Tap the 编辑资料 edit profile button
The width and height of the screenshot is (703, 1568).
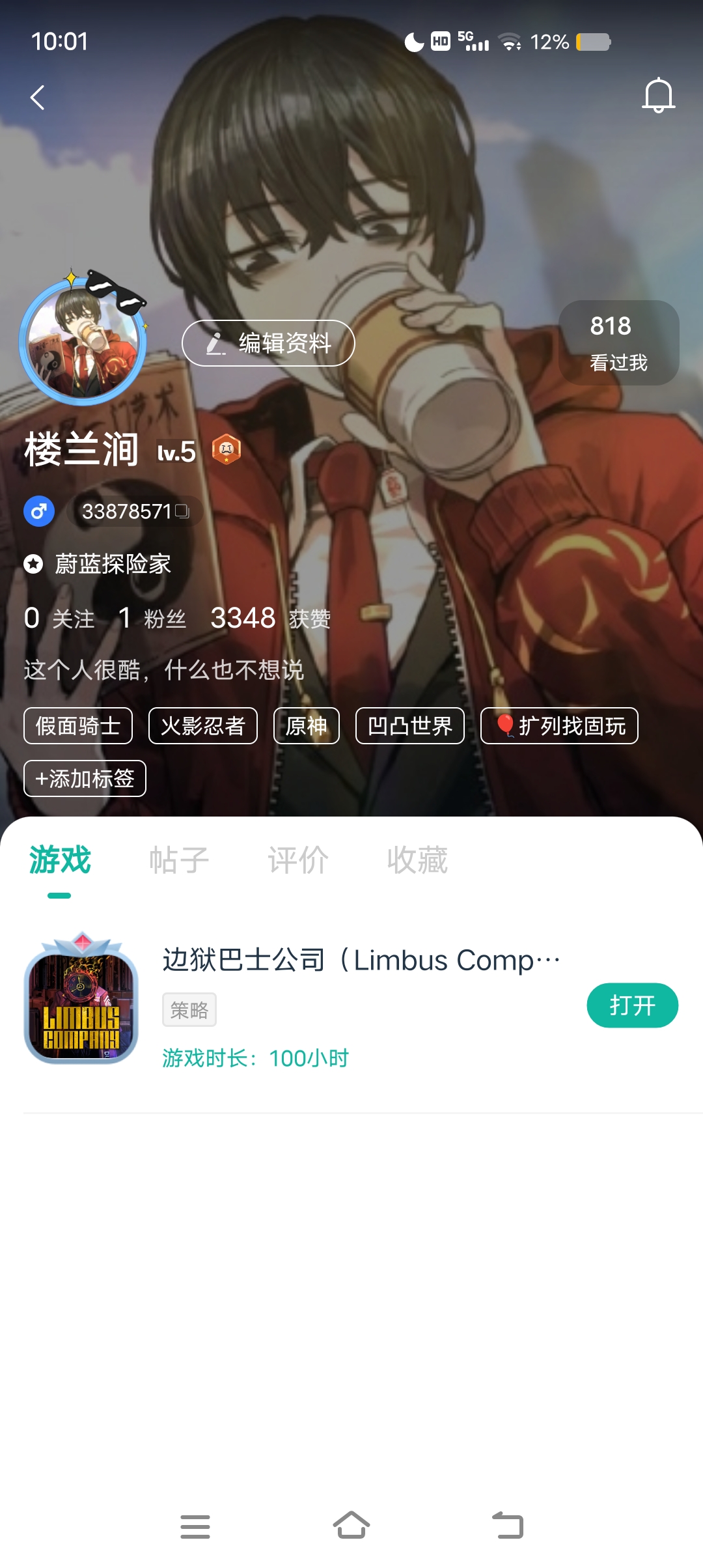tap(268, 343)
